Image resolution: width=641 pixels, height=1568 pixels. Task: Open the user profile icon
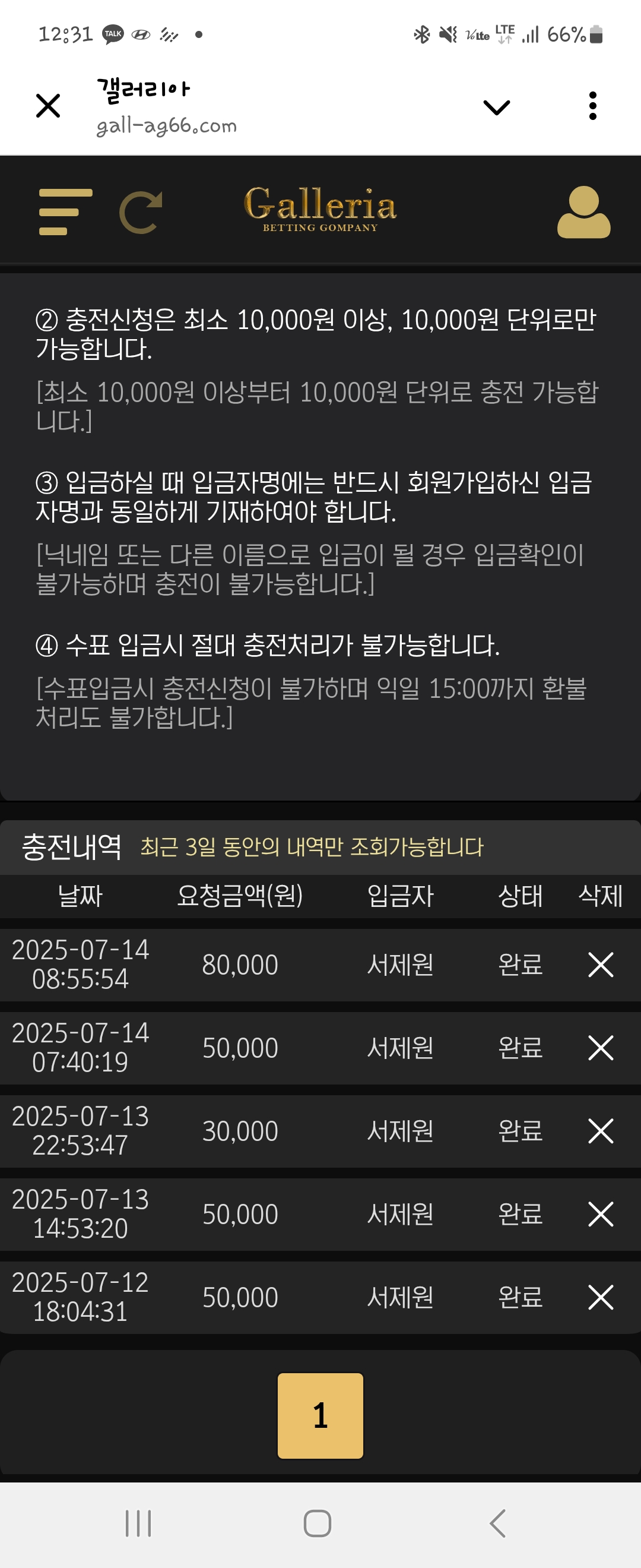(583, 212)
